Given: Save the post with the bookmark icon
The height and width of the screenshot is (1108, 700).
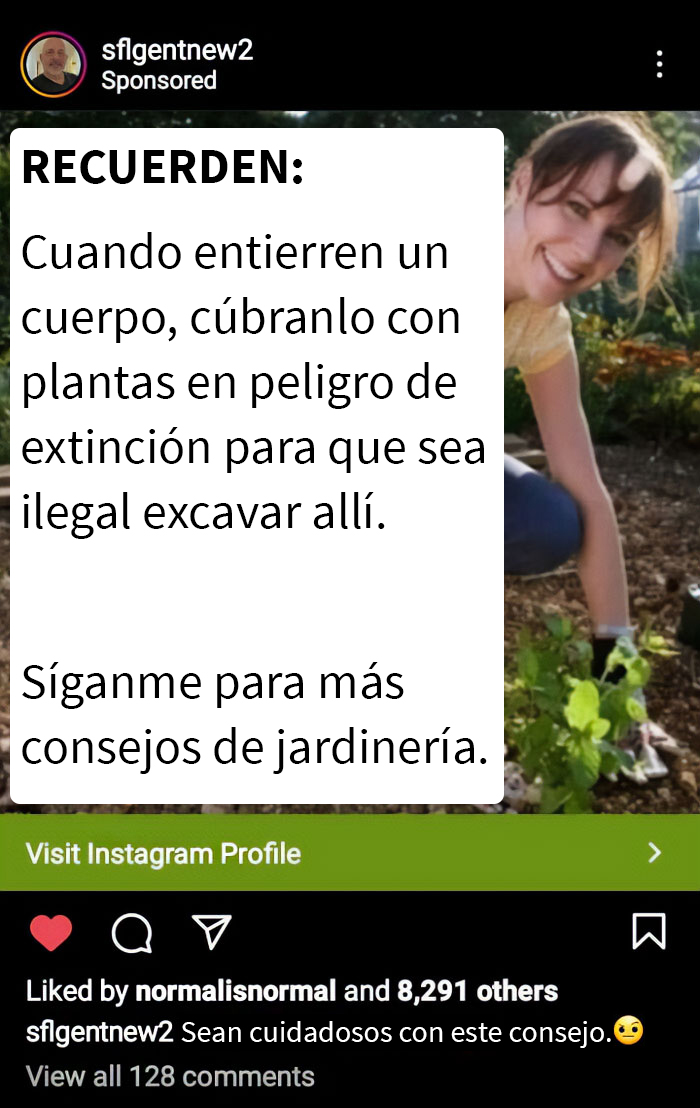Looking at the screenshot, I should (649, 931).
